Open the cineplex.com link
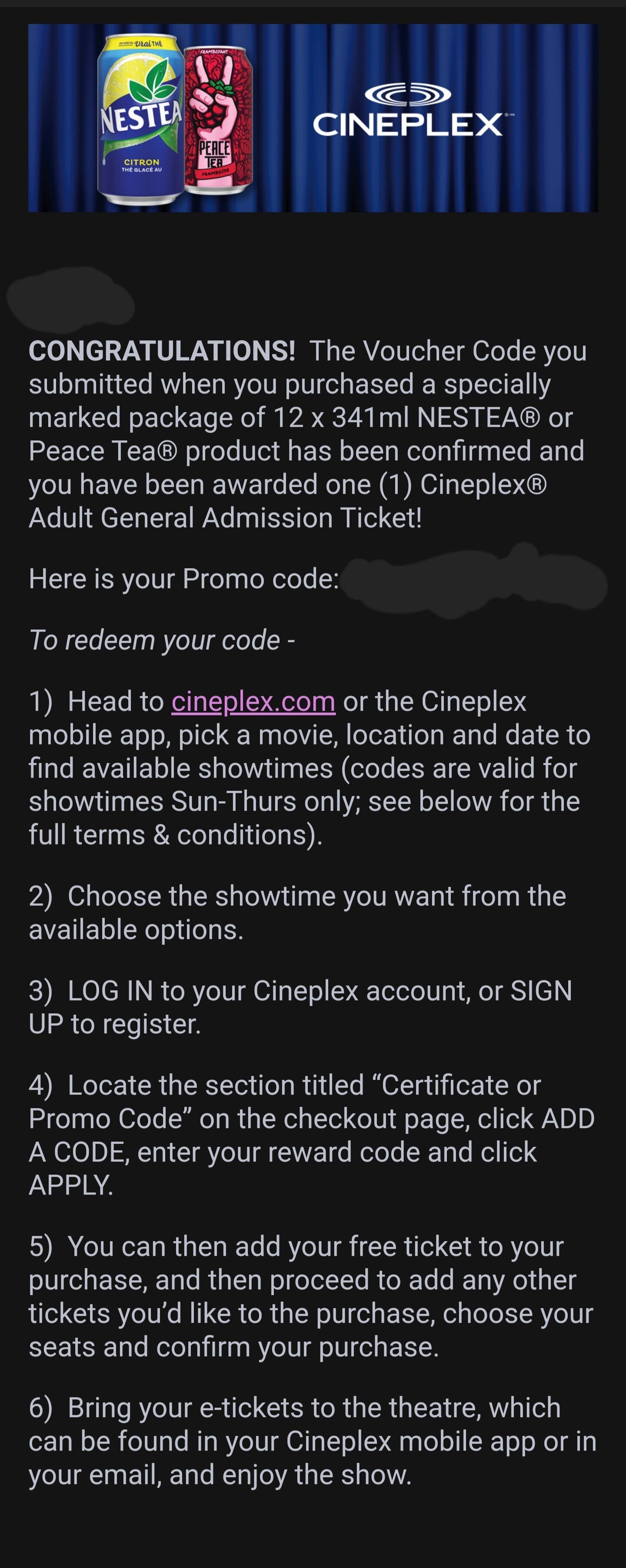626x1568 pixels. coord(253,702)
